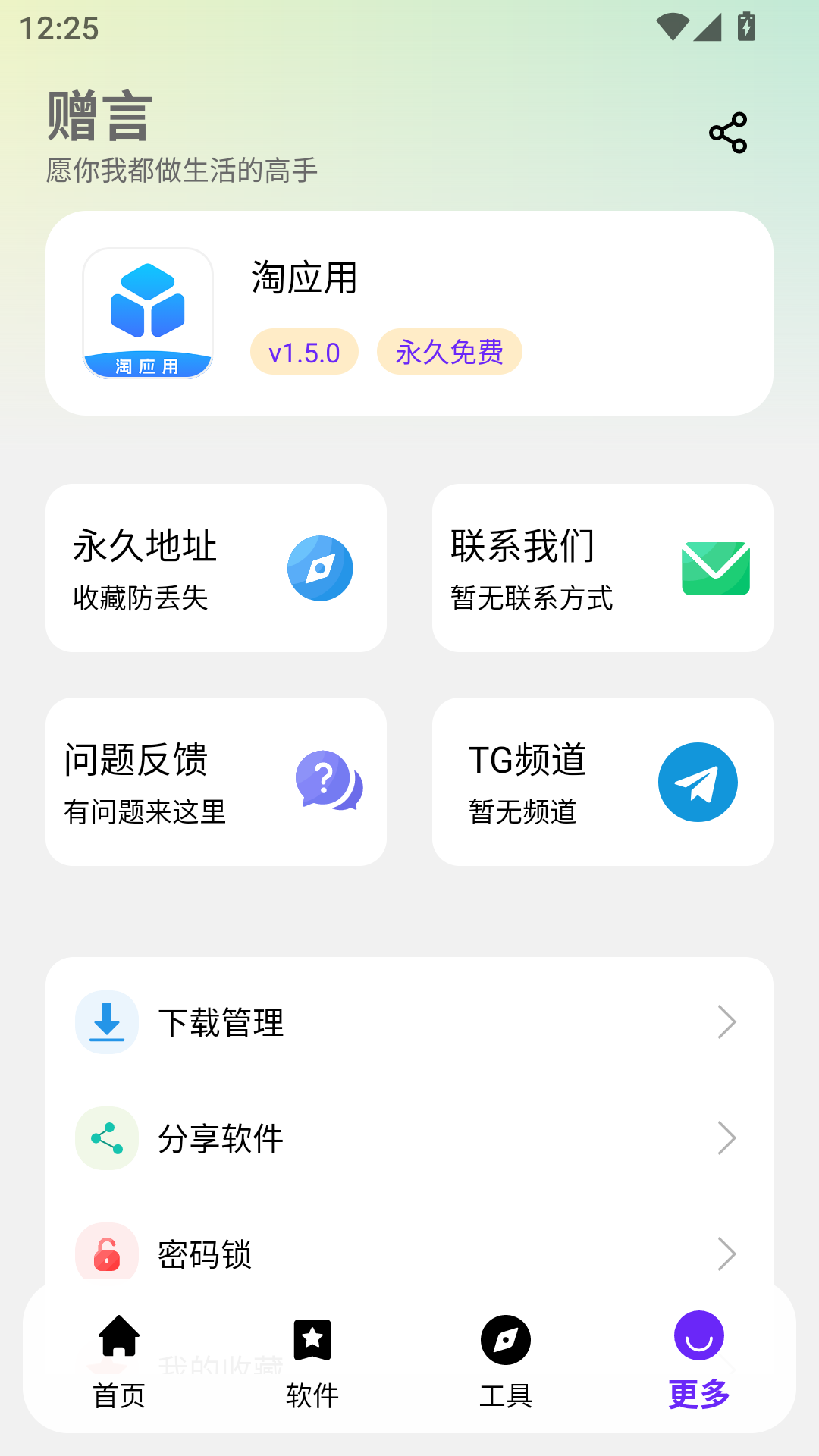Tap the 问题反馈 feedback card
819x1456 pixels.
216,782
